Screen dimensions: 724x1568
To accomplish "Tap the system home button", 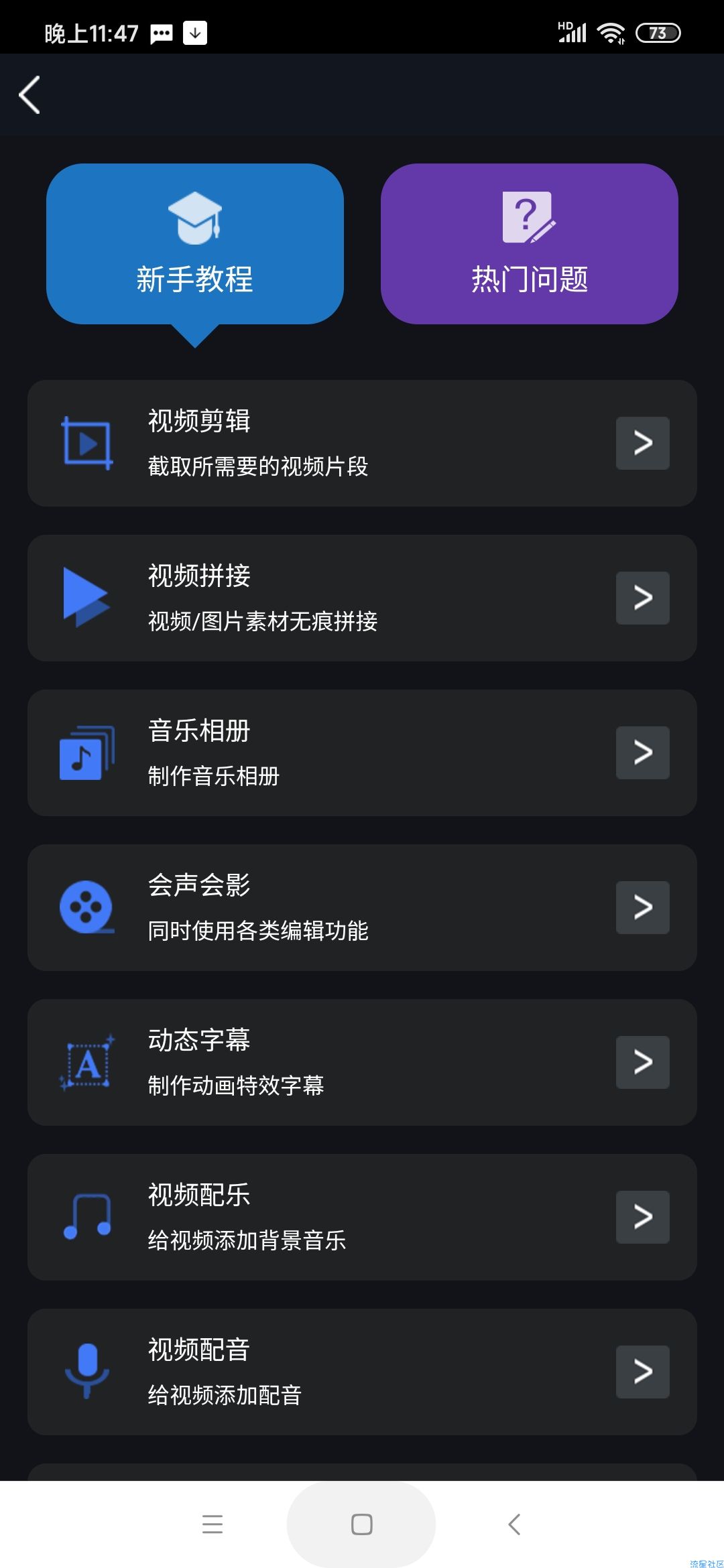I will [x=361, y=1524].
